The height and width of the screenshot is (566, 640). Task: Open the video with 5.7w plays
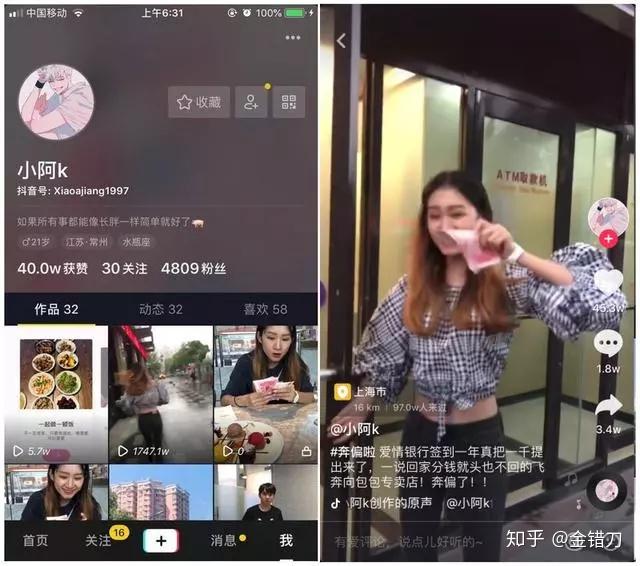(56, 394)
